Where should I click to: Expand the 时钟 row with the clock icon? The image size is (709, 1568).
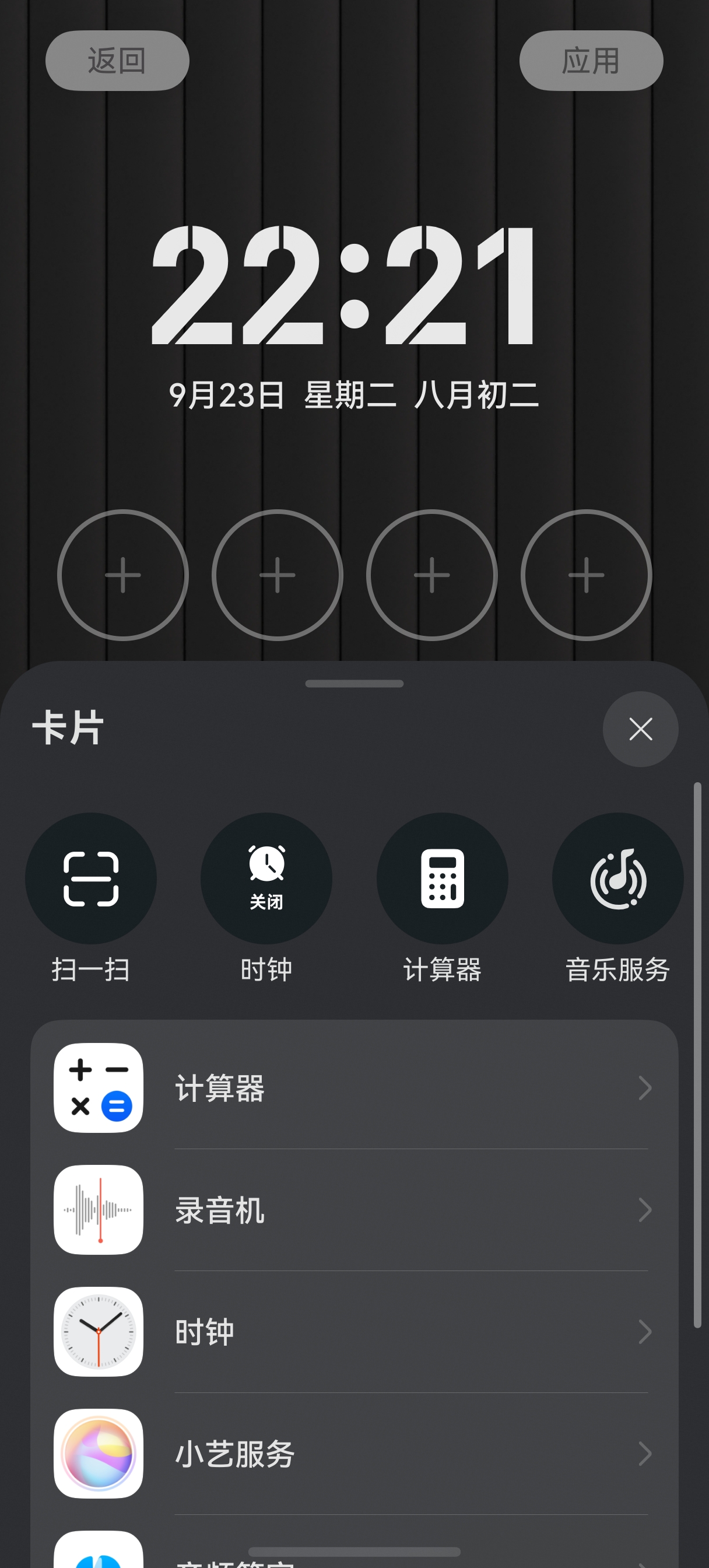(353, 1332)
